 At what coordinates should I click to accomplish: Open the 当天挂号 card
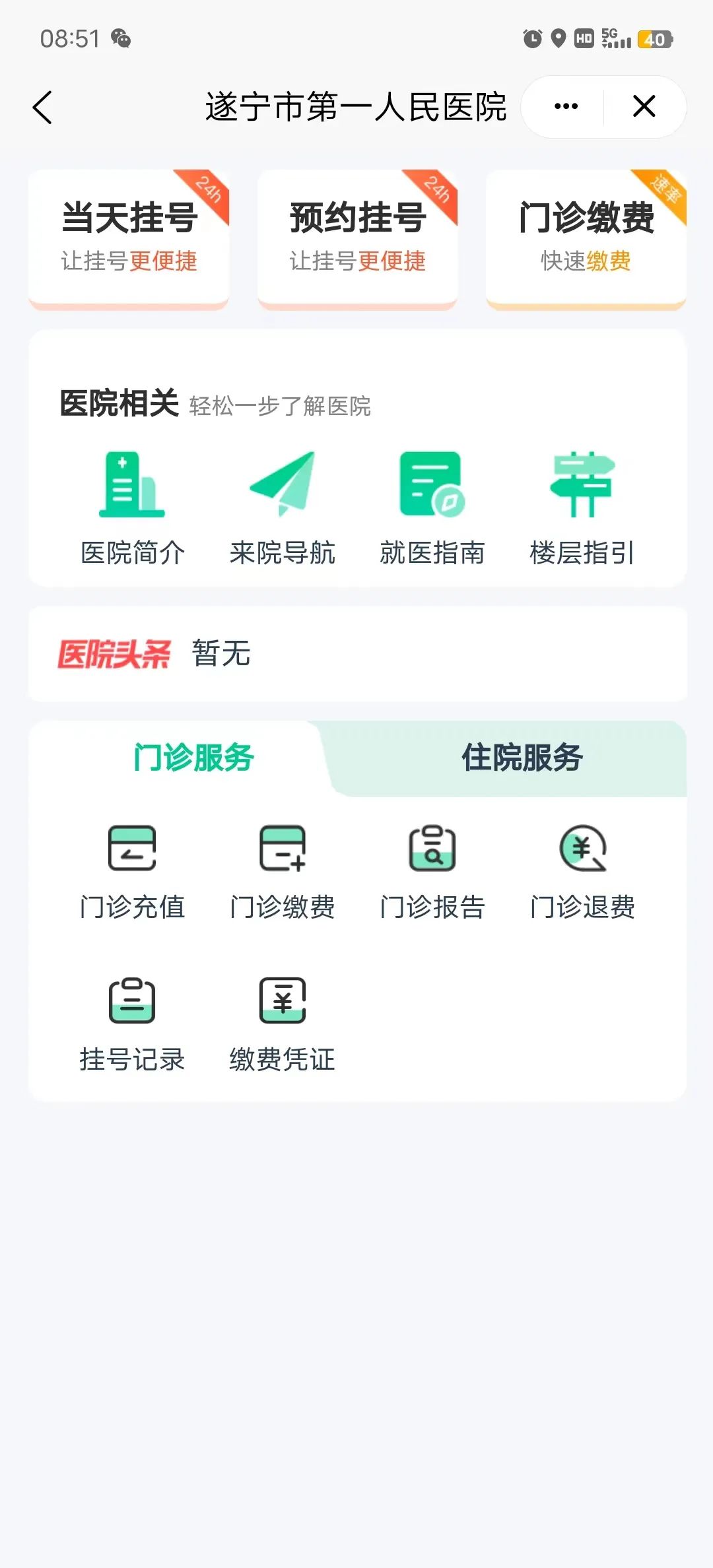click(x=129, y=238)
